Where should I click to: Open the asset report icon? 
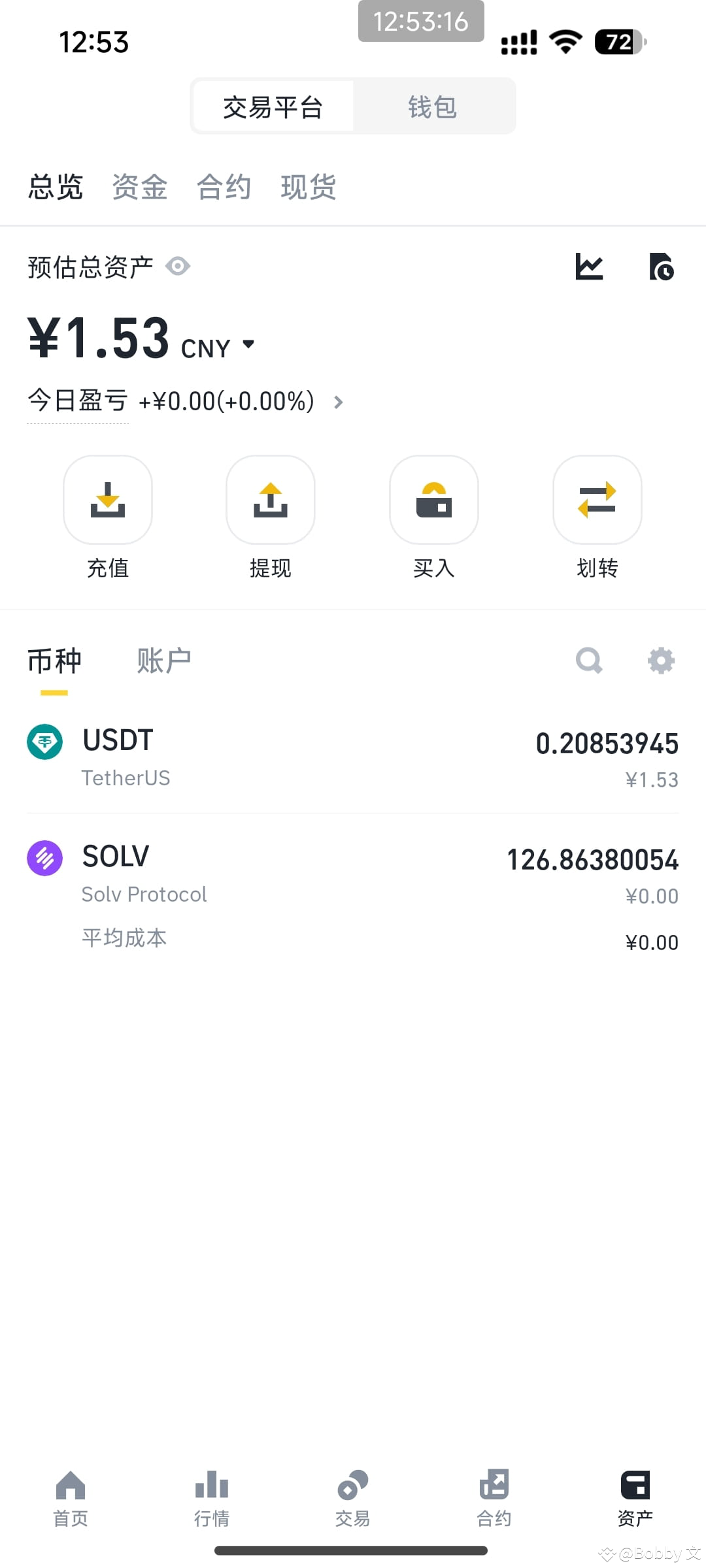click(662, 266)
